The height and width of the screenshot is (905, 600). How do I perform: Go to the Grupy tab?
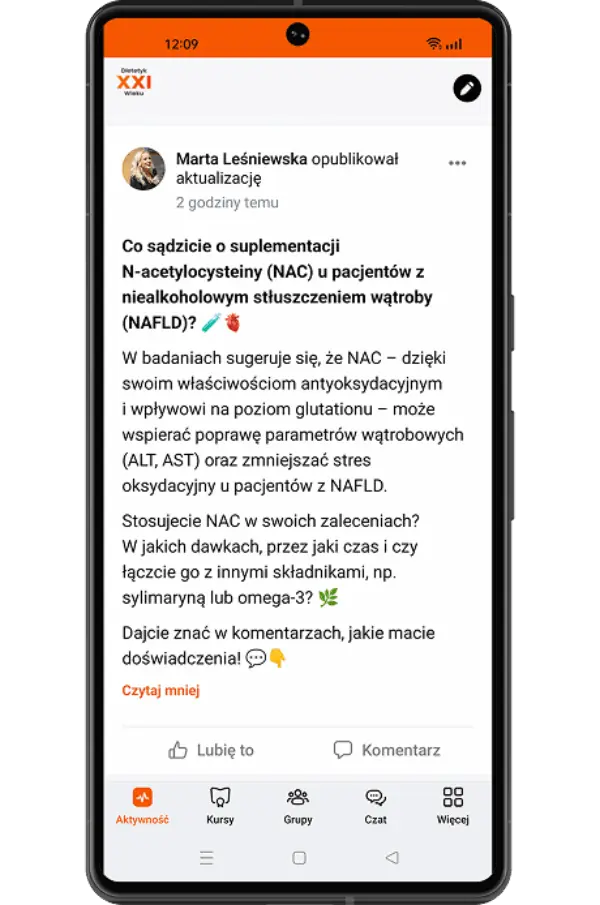click(x=298, y=806)
